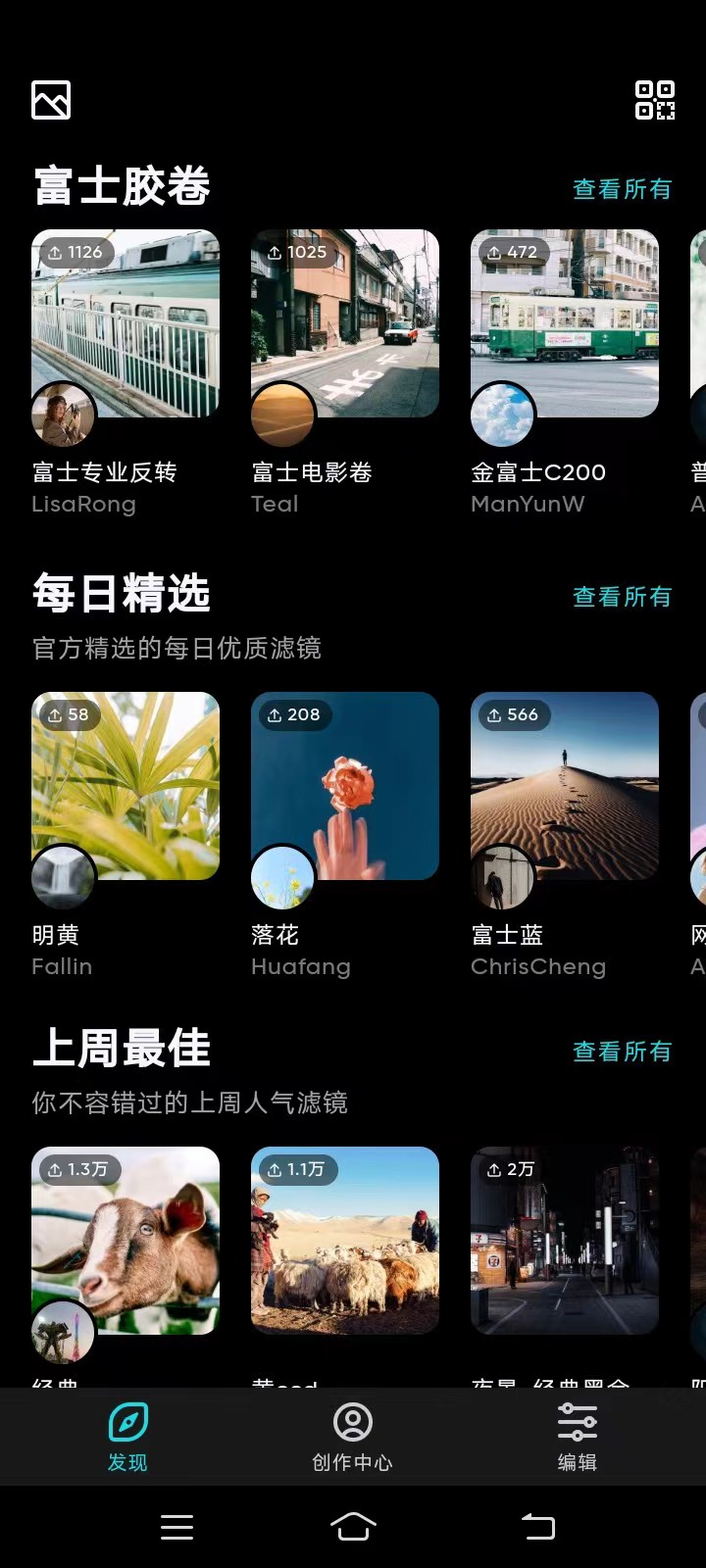Open the 落花 filter card
This screenshot has width=706, height=1568.
[345, 784]
